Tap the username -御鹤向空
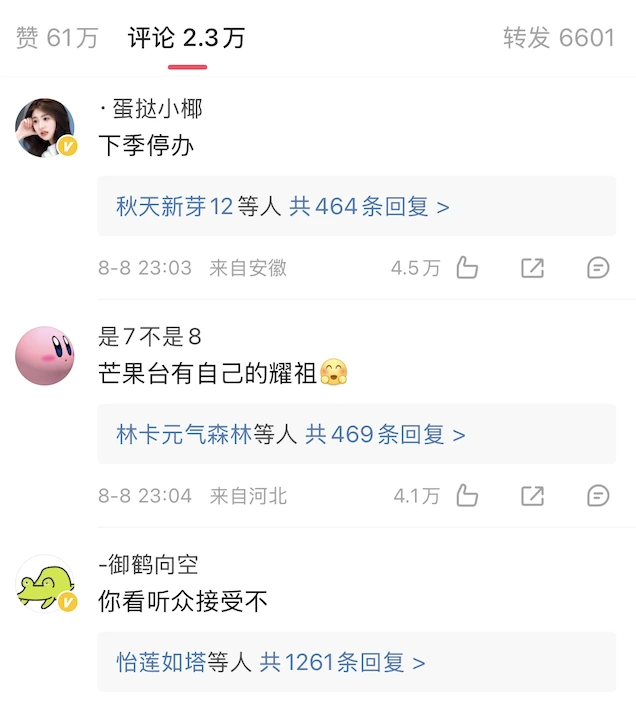The height and width of the screenshot is (702, 636). point(150,565)
